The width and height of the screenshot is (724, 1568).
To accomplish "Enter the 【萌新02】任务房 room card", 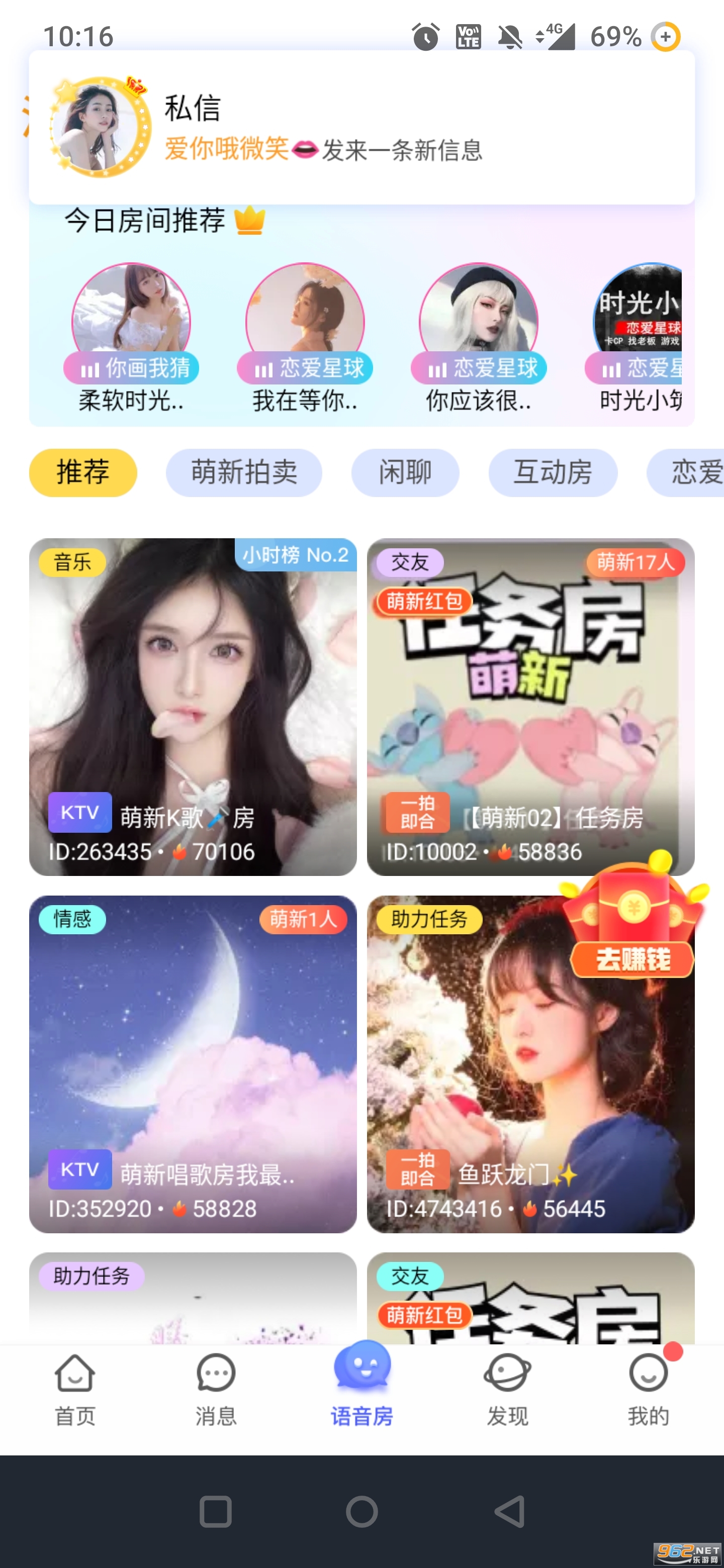I will [530, 706].
